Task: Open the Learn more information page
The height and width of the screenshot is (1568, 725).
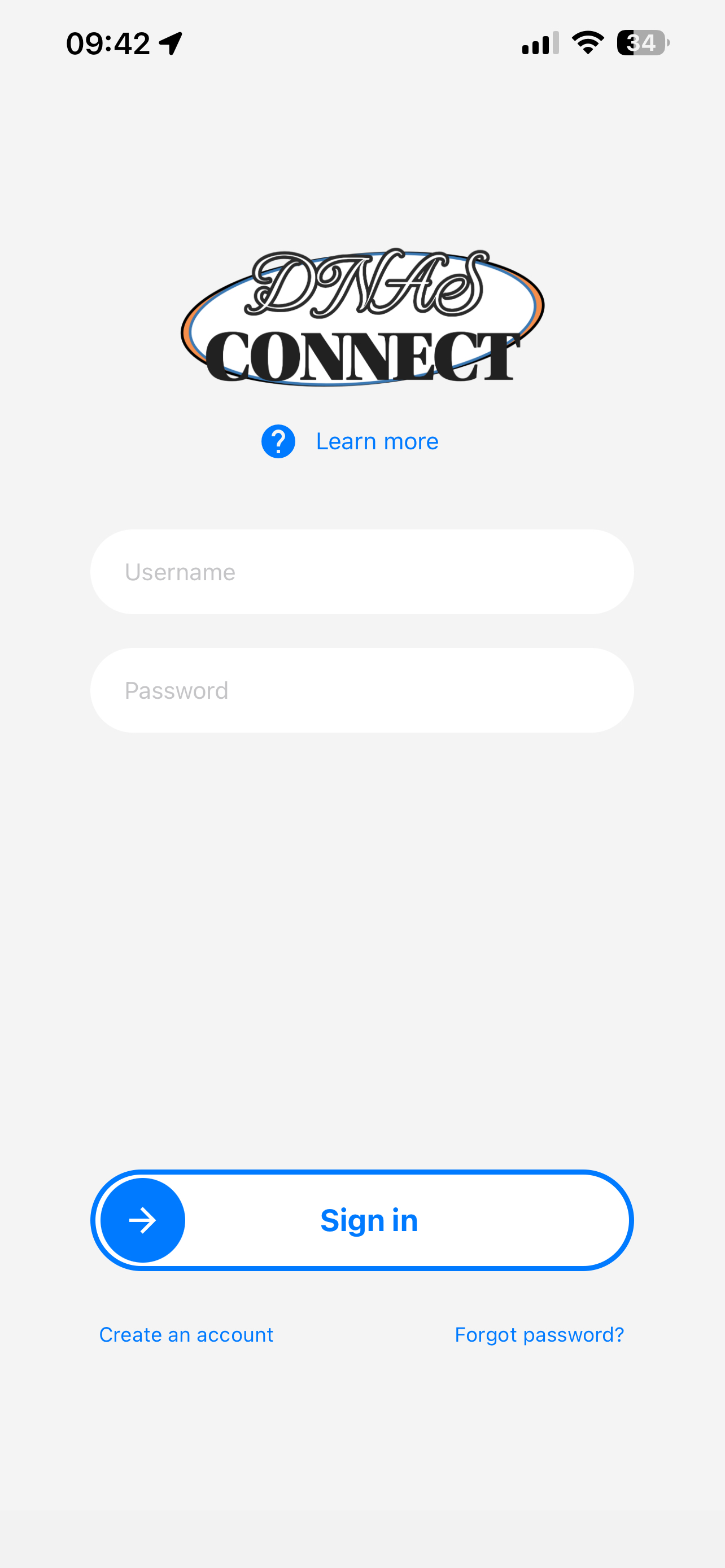Action: point(377,442)
